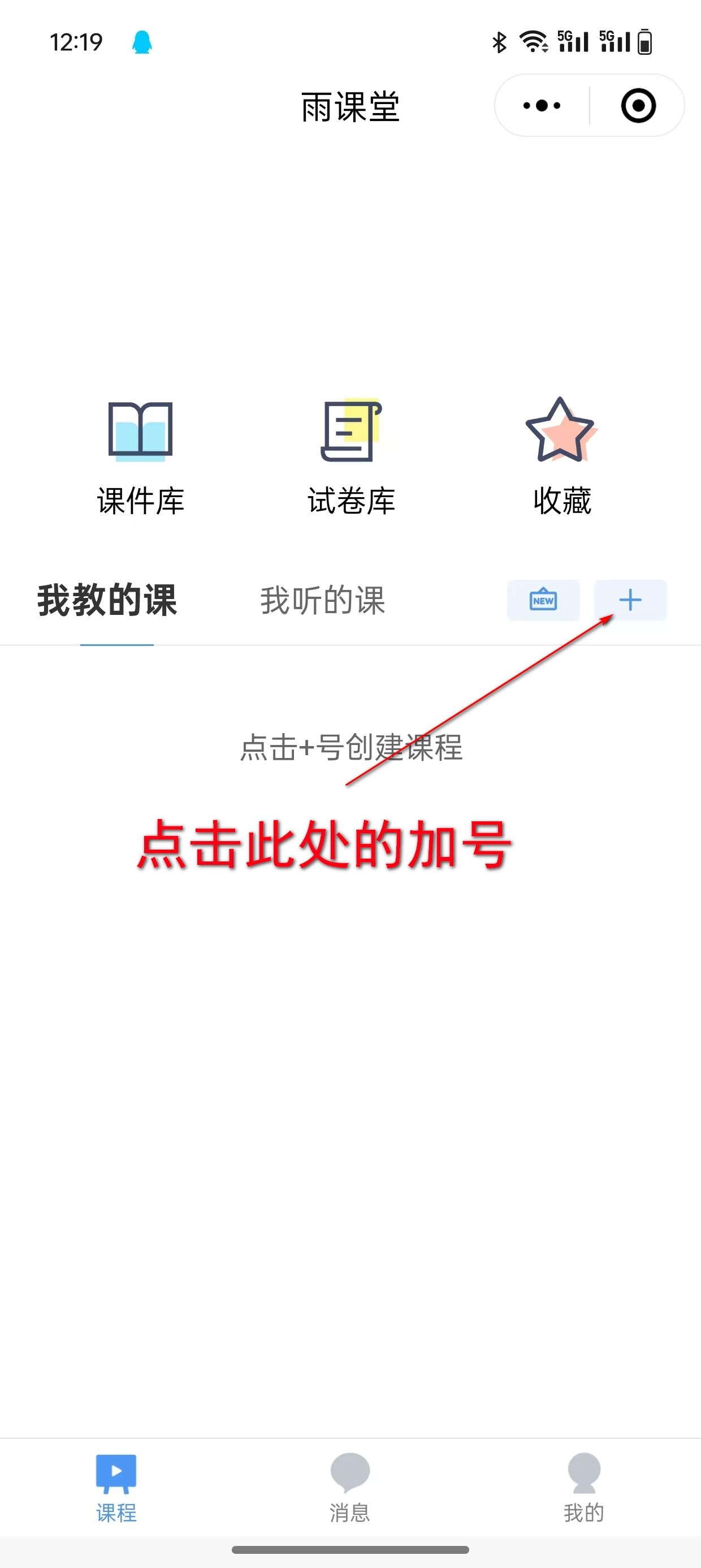The image size is (701, 1568).
Task: Switch to 我教的课 tab
Action: [x=107, y=600]
